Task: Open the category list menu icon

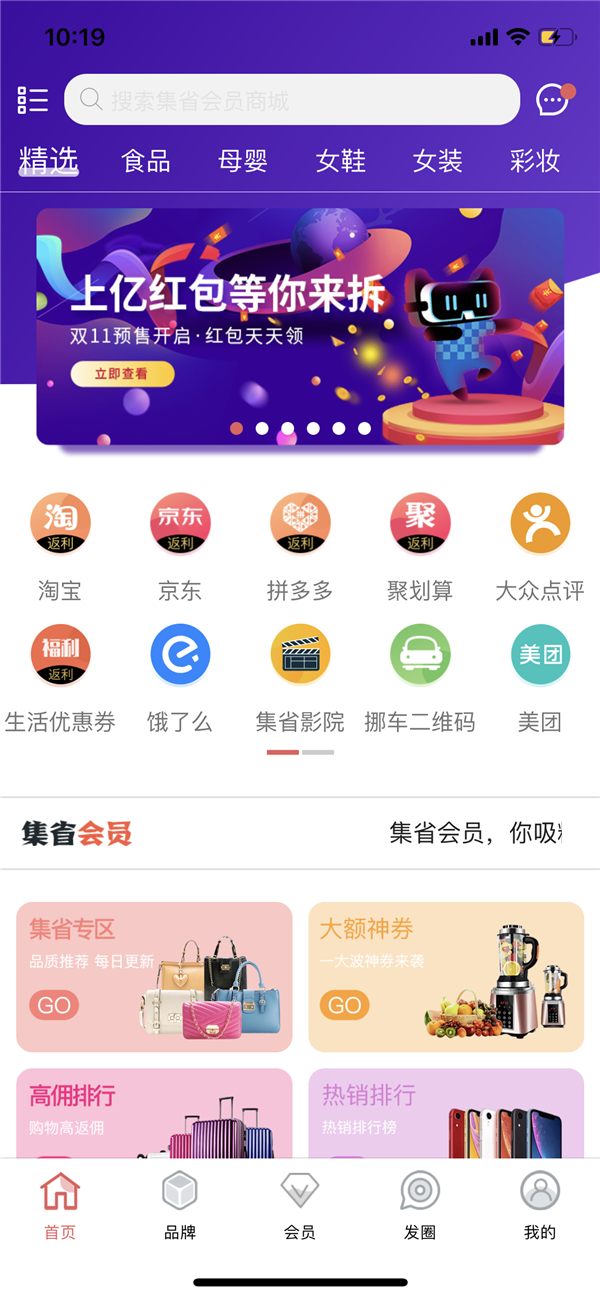Action: pyautogui.click(x=33, y=100)
